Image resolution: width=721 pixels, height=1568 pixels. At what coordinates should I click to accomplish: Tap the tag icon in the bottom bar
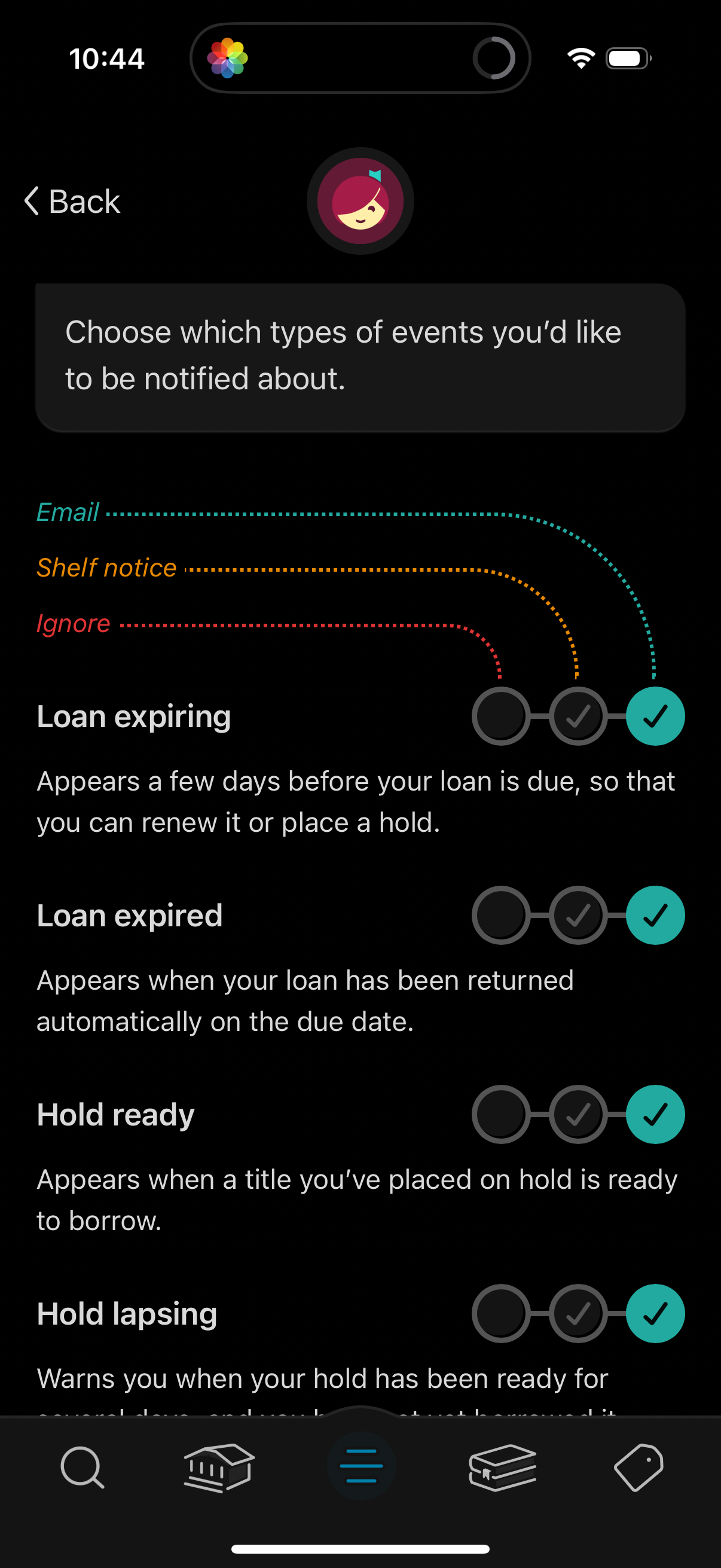coord(638,1467)
